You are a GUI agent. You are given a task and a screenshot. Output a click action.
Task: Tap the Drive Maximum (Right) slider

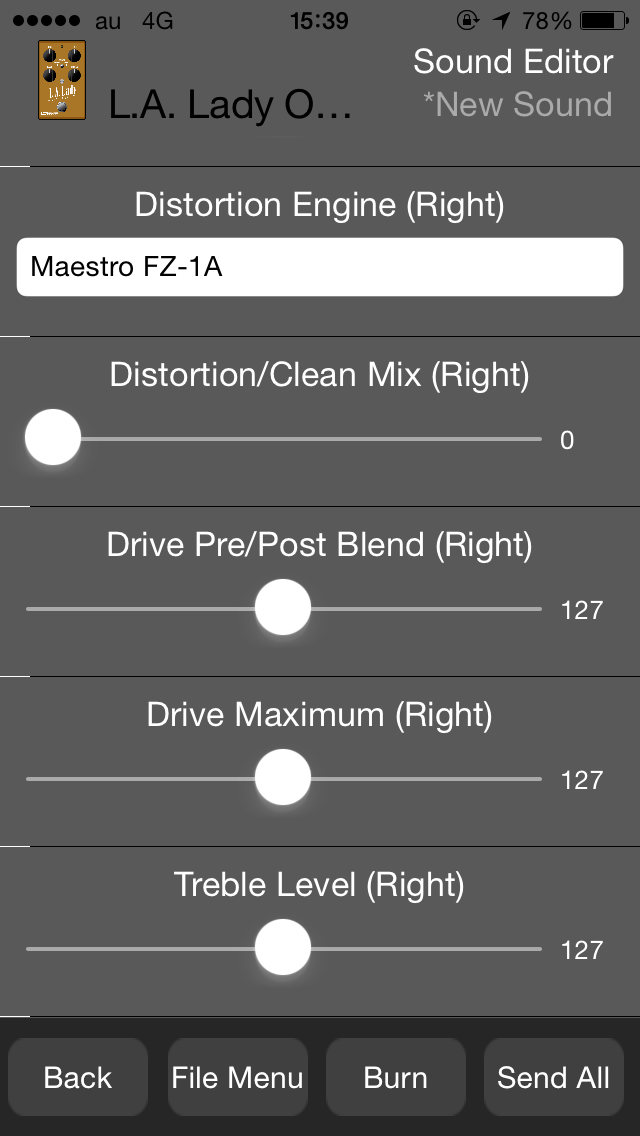[283, 778]
